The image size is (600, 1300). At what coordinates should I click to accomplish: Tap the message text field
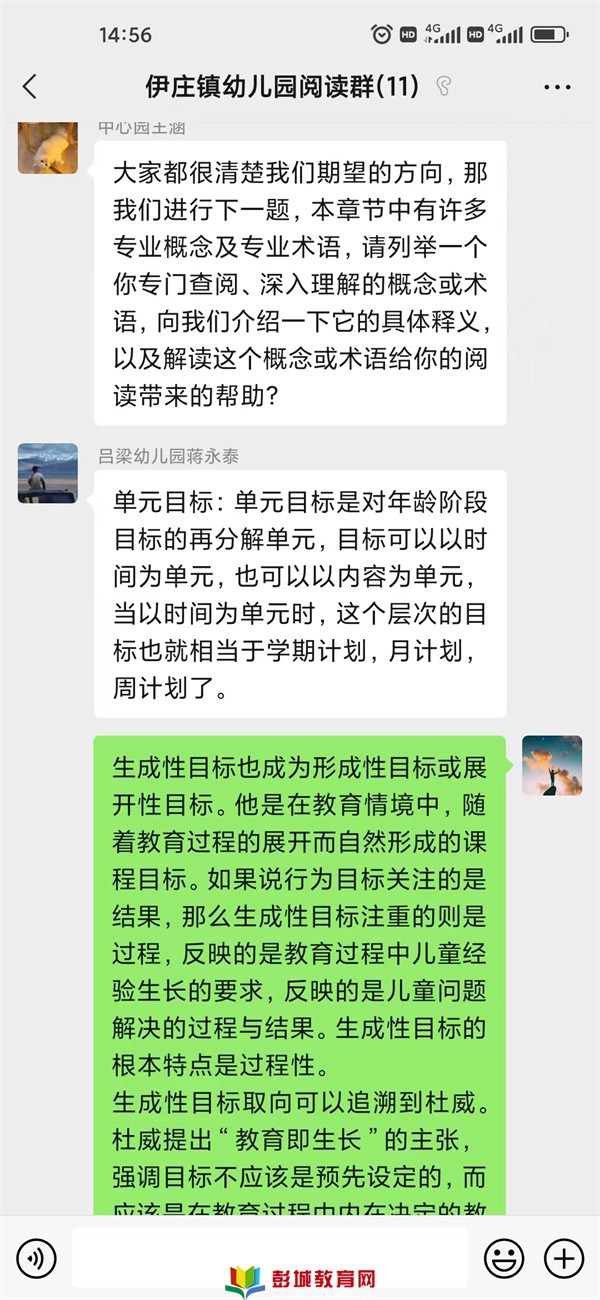270,1255
